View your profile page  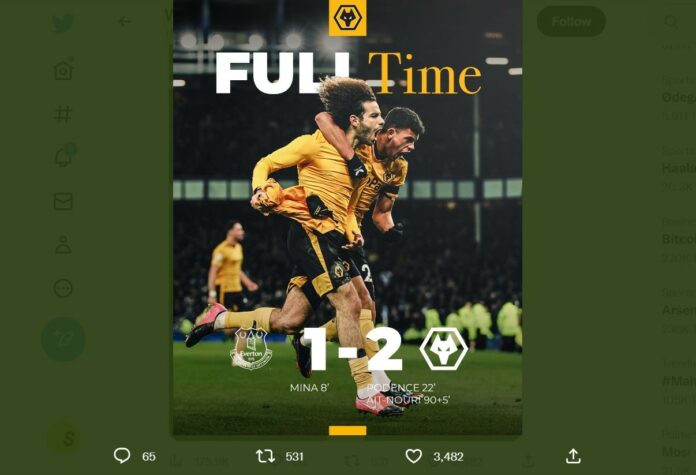[x=63, y=244]
